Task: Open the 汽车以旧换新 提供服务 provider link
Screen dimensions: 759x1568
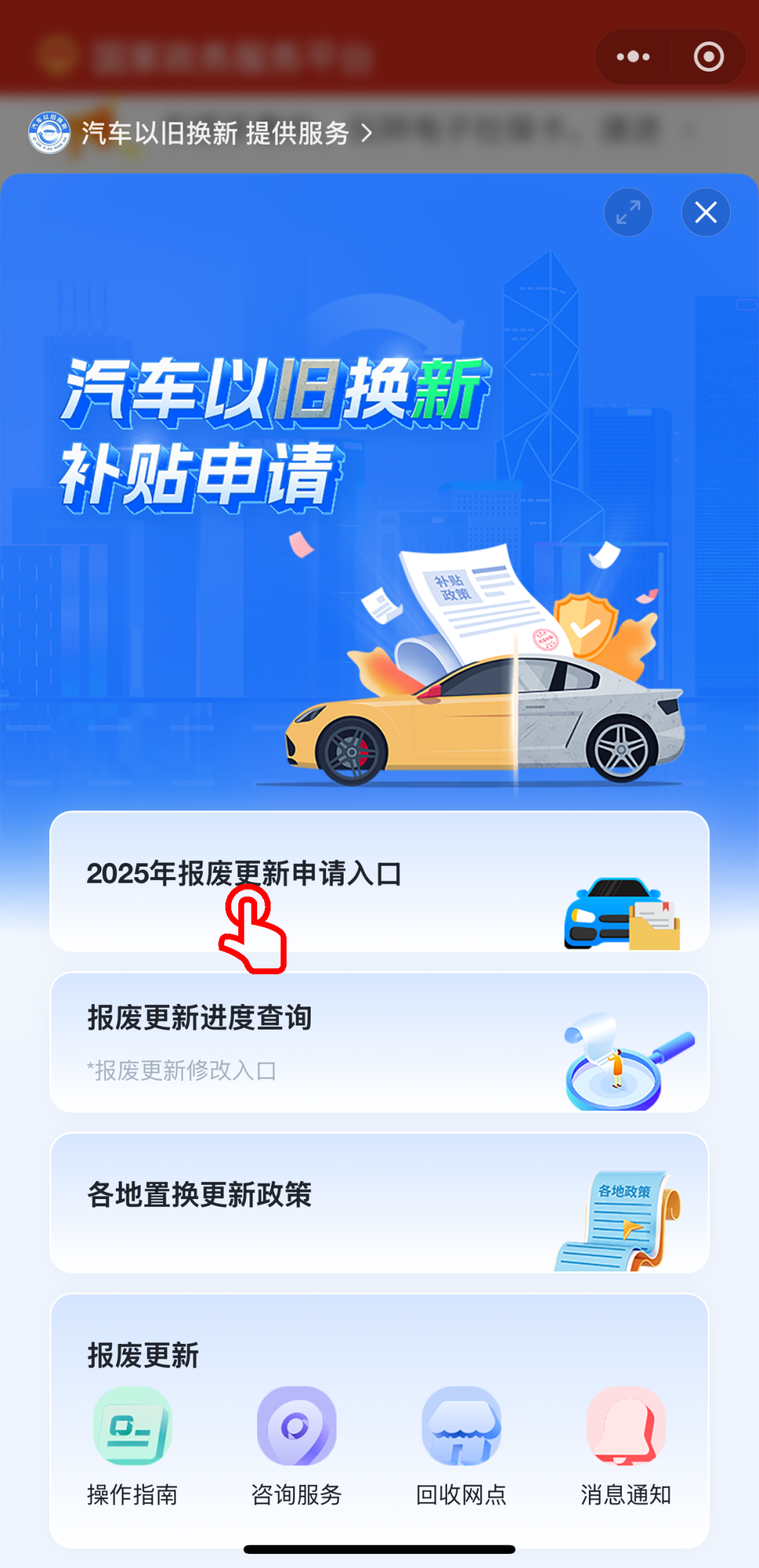Action: [x=214, y=133]
